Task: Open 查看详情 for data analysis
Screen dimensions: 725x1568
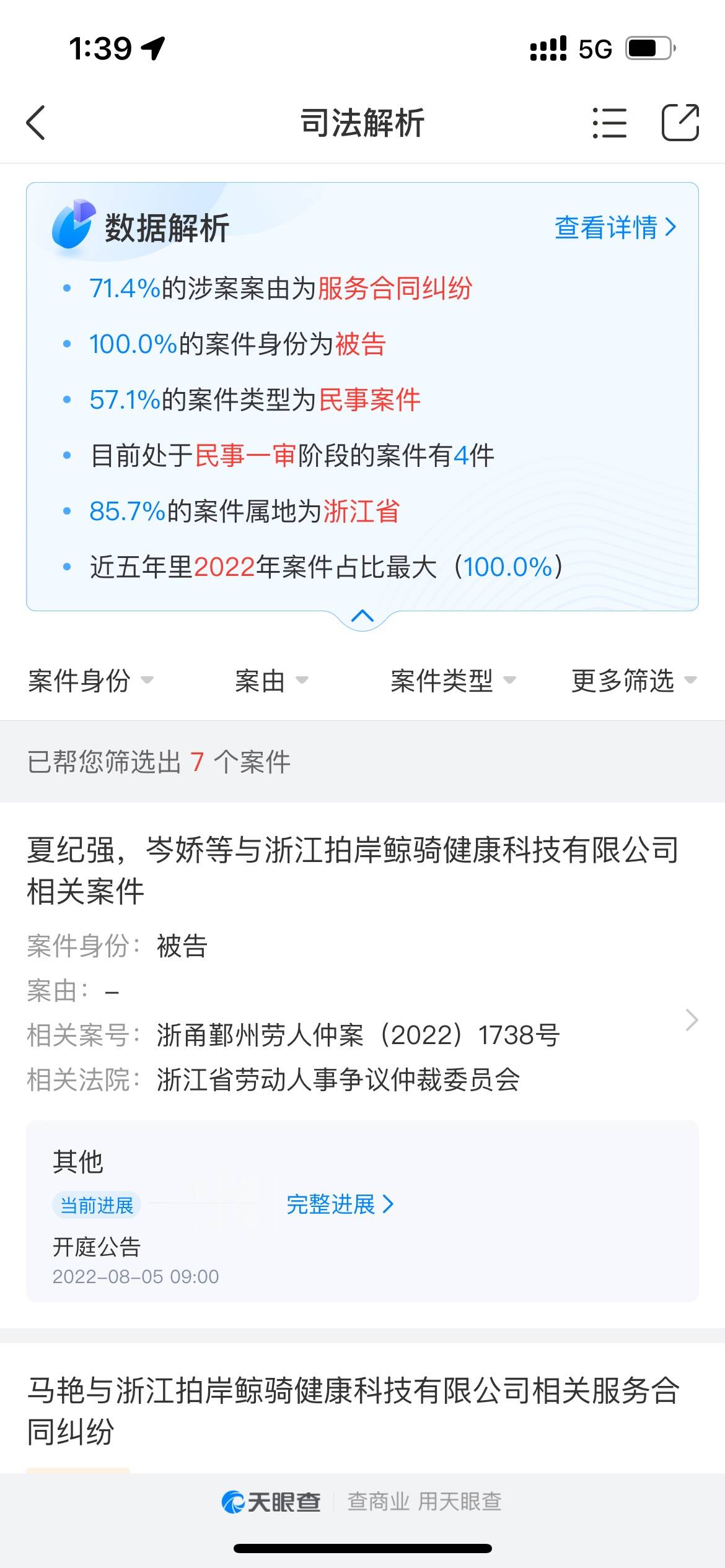Action: click(x=615, y=227)
